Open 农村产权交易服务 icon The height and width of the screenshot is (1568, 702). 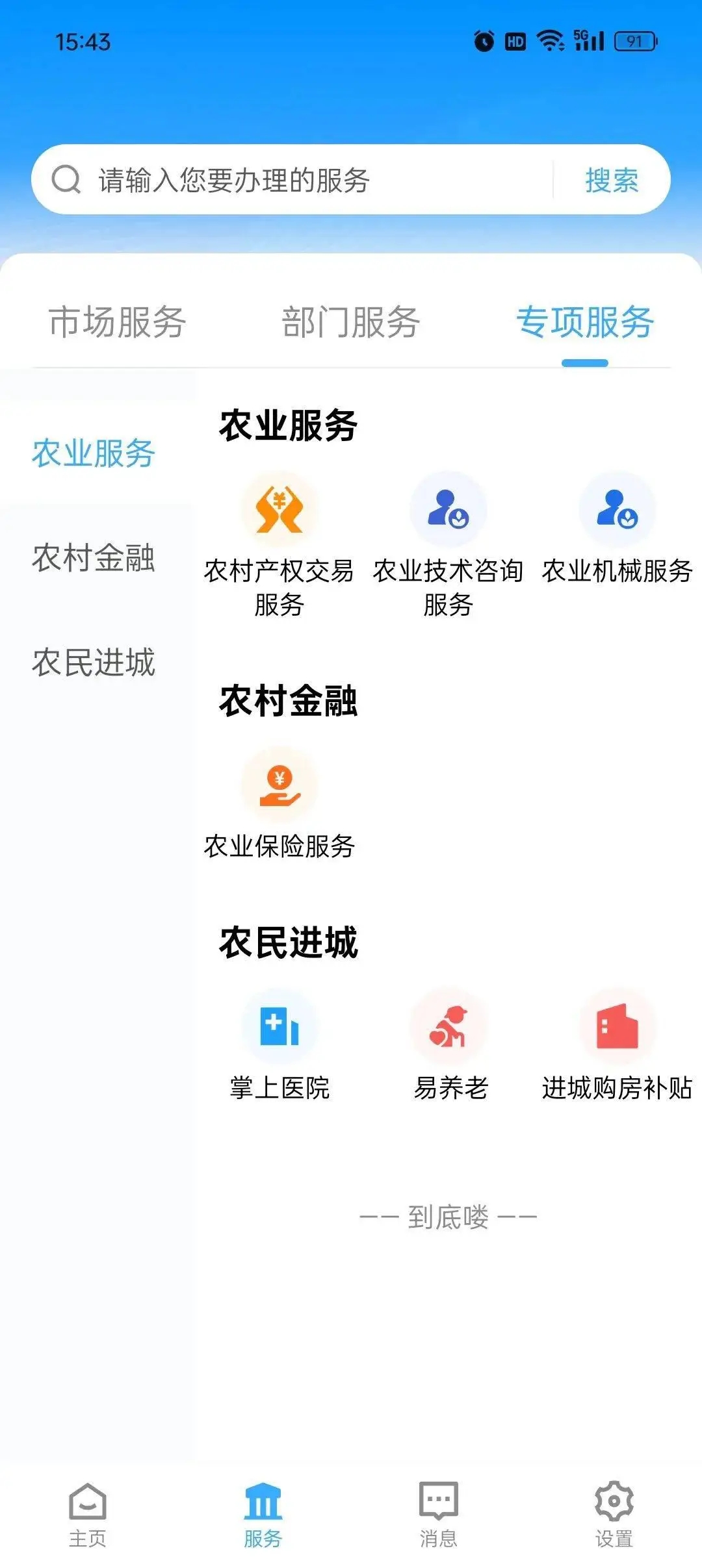coord(278,510)
